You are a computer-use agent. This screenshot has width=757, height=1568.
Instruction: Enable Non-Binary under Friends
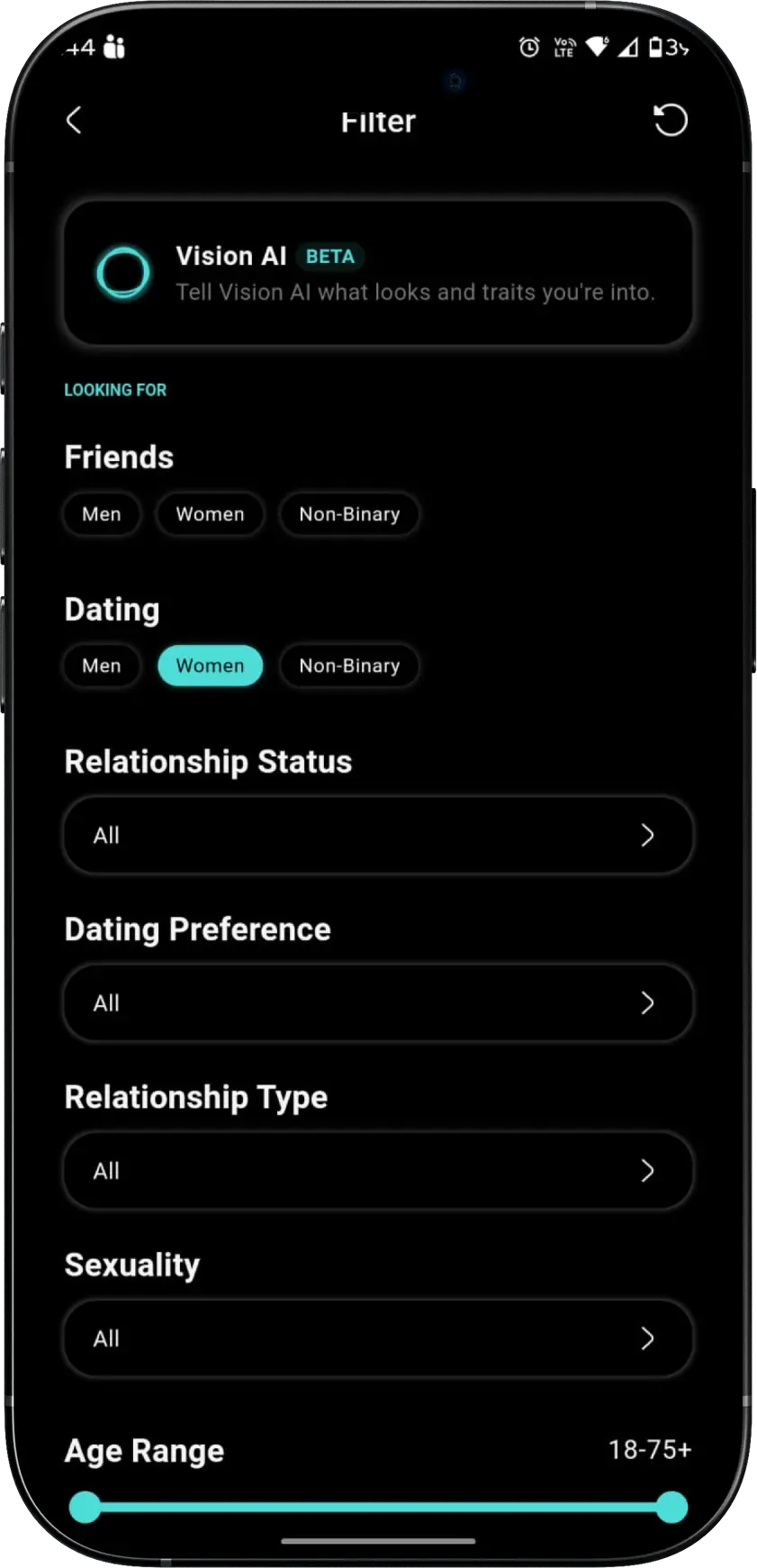349,514
